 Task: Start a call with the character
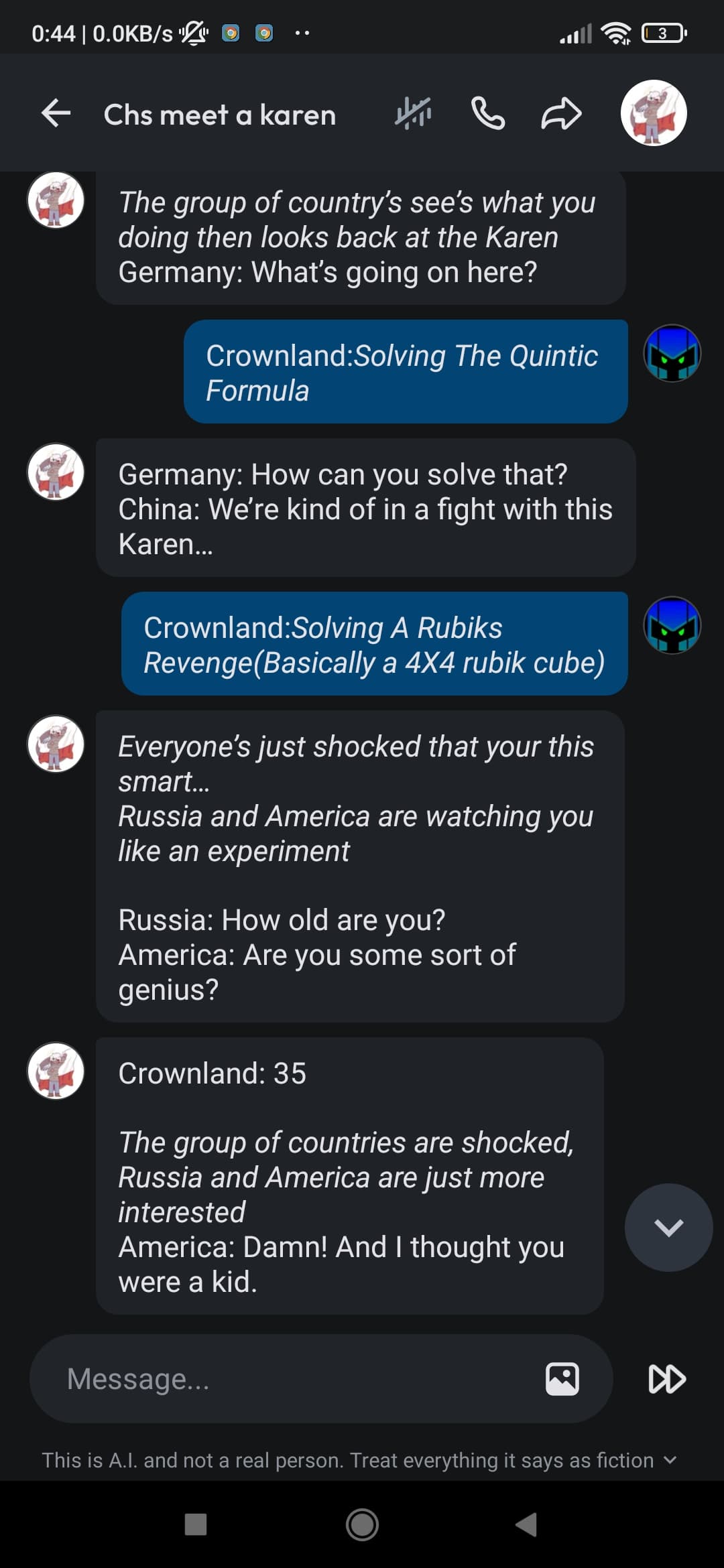[x=488, y=113]
